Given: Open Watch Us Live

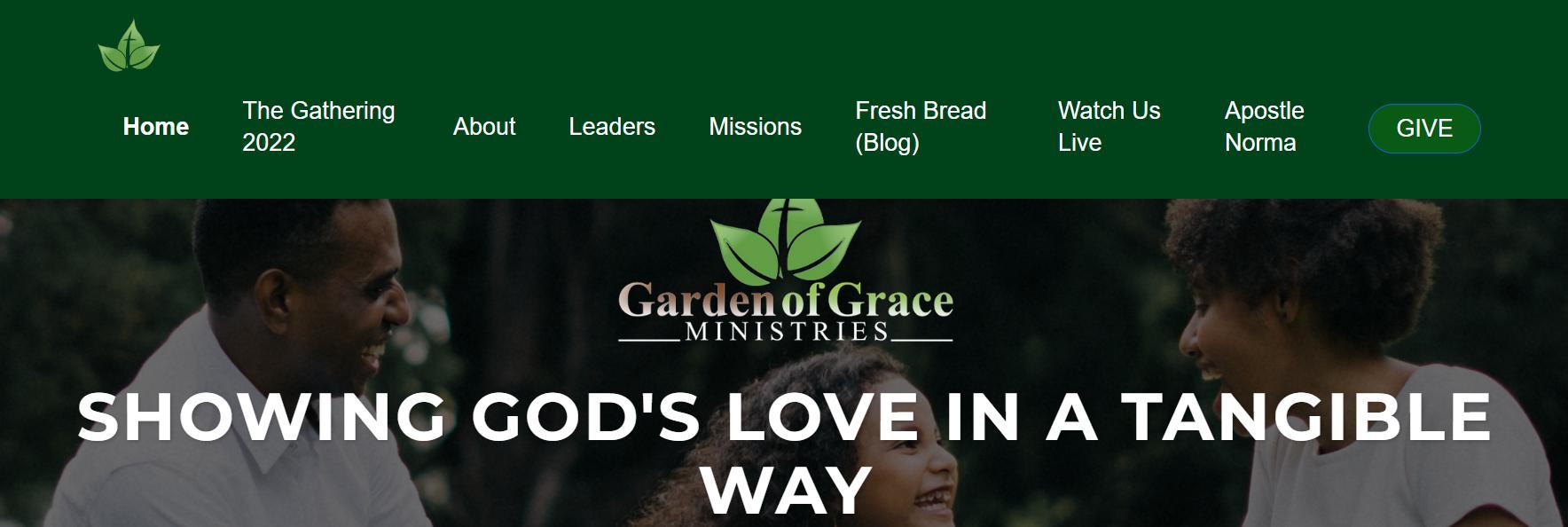Looking at the screenshot, I should (1109, 127).
